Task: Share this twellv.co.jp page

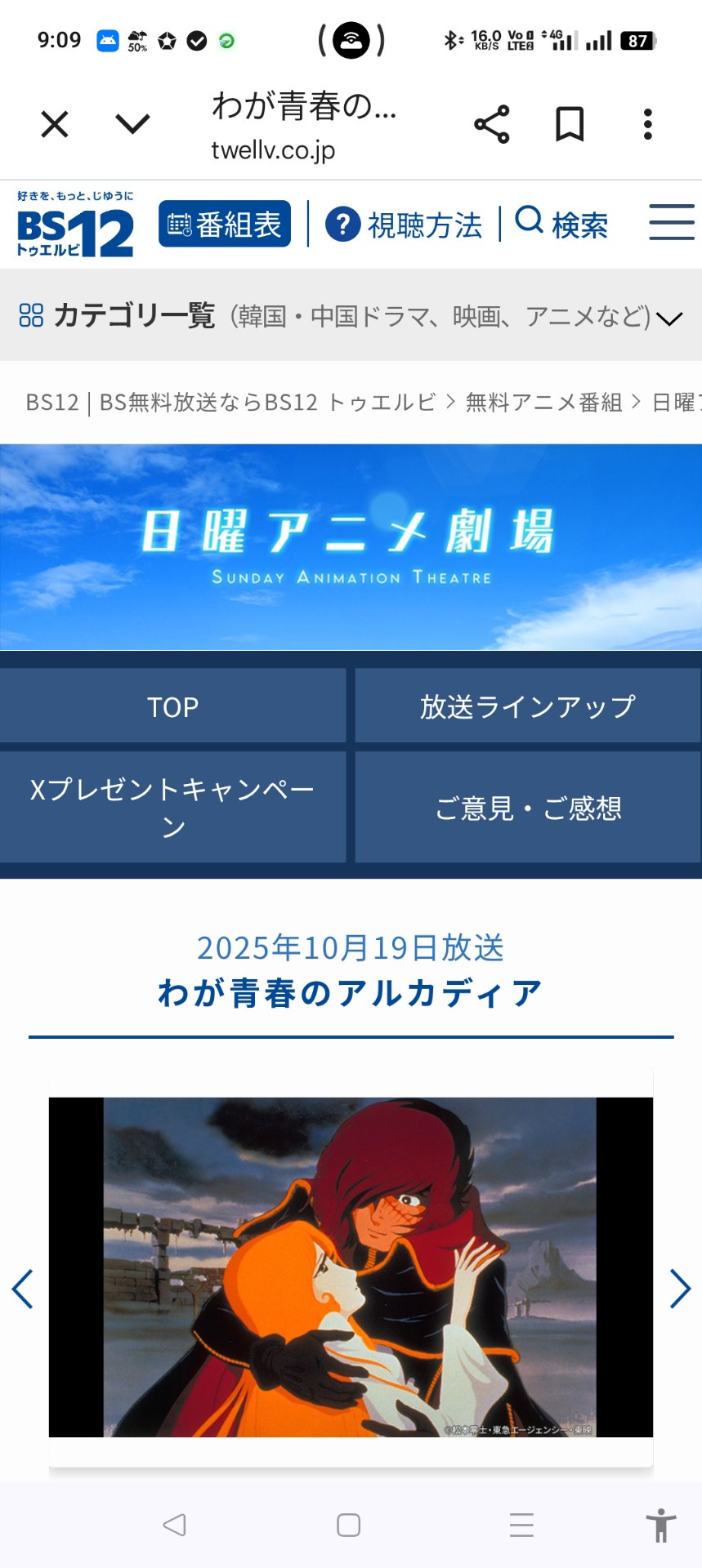Action: 491,124
